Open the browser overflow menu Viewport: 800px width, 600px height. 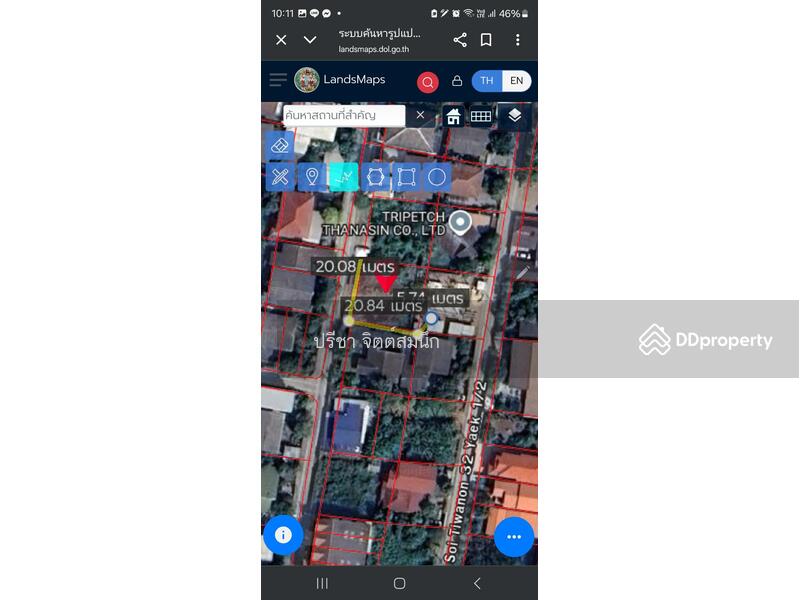(517, 40)
